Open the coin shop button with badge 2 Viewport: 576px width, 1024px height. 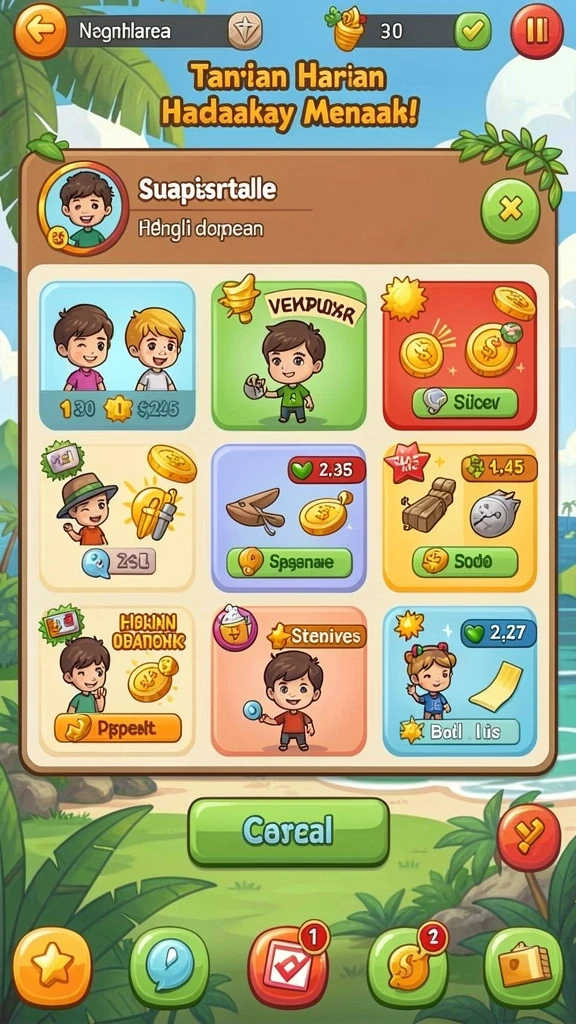pyautogui.click(x=407, y=967)
